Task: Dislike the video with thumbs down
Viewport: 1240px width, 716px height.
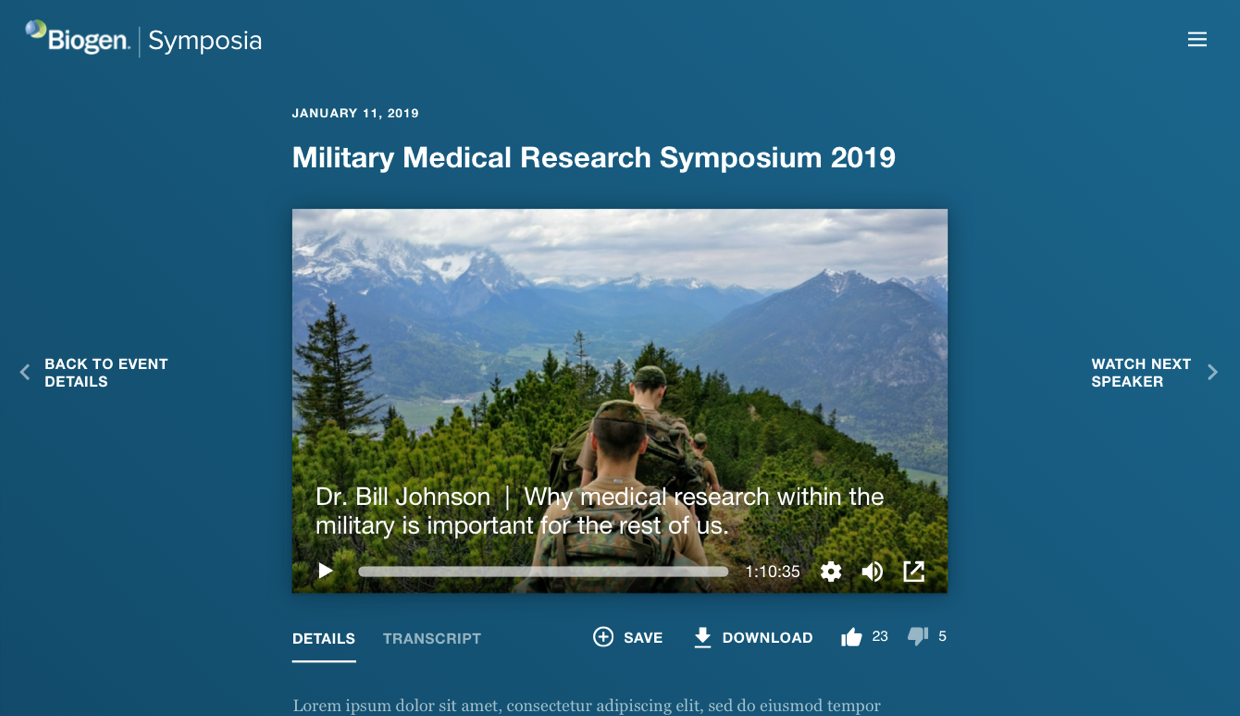Action: (x=918, y=636)
